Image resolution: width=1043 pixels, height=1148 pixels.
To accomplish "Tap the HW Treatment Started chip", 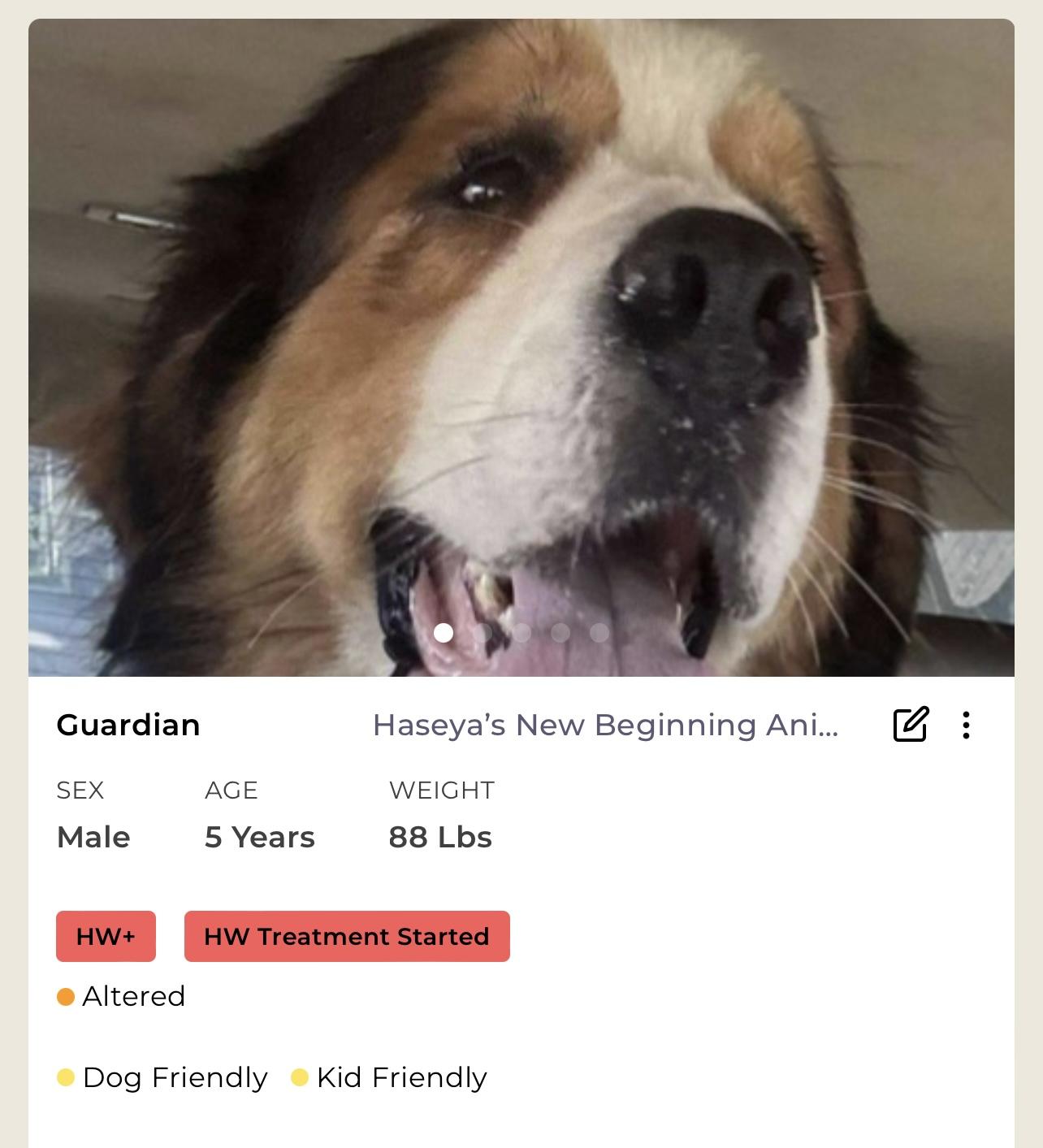I will (x=347, y=937).
